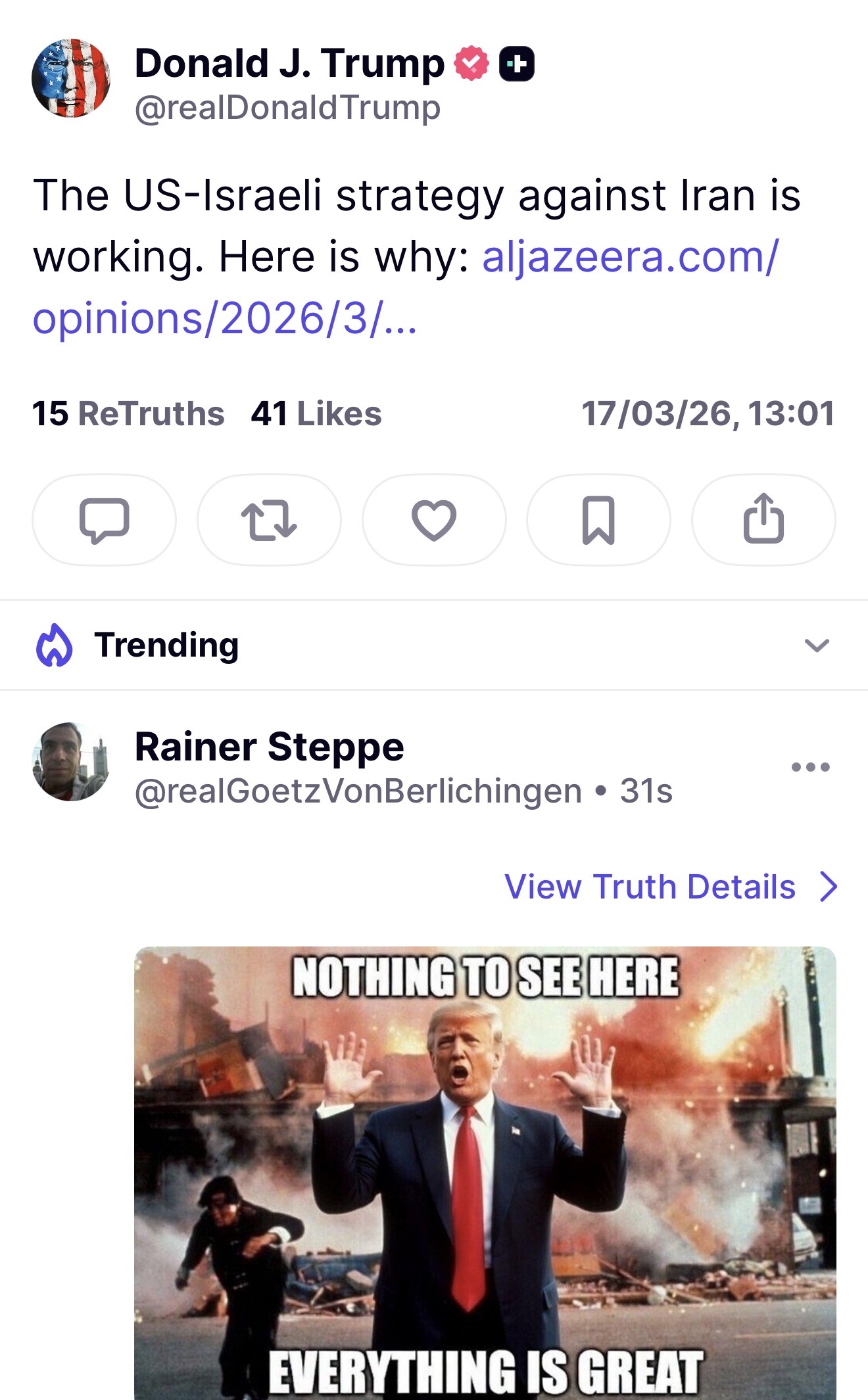View the 15 ReTruths list
The image size is (868, 1400).
(x=128, y=414)
